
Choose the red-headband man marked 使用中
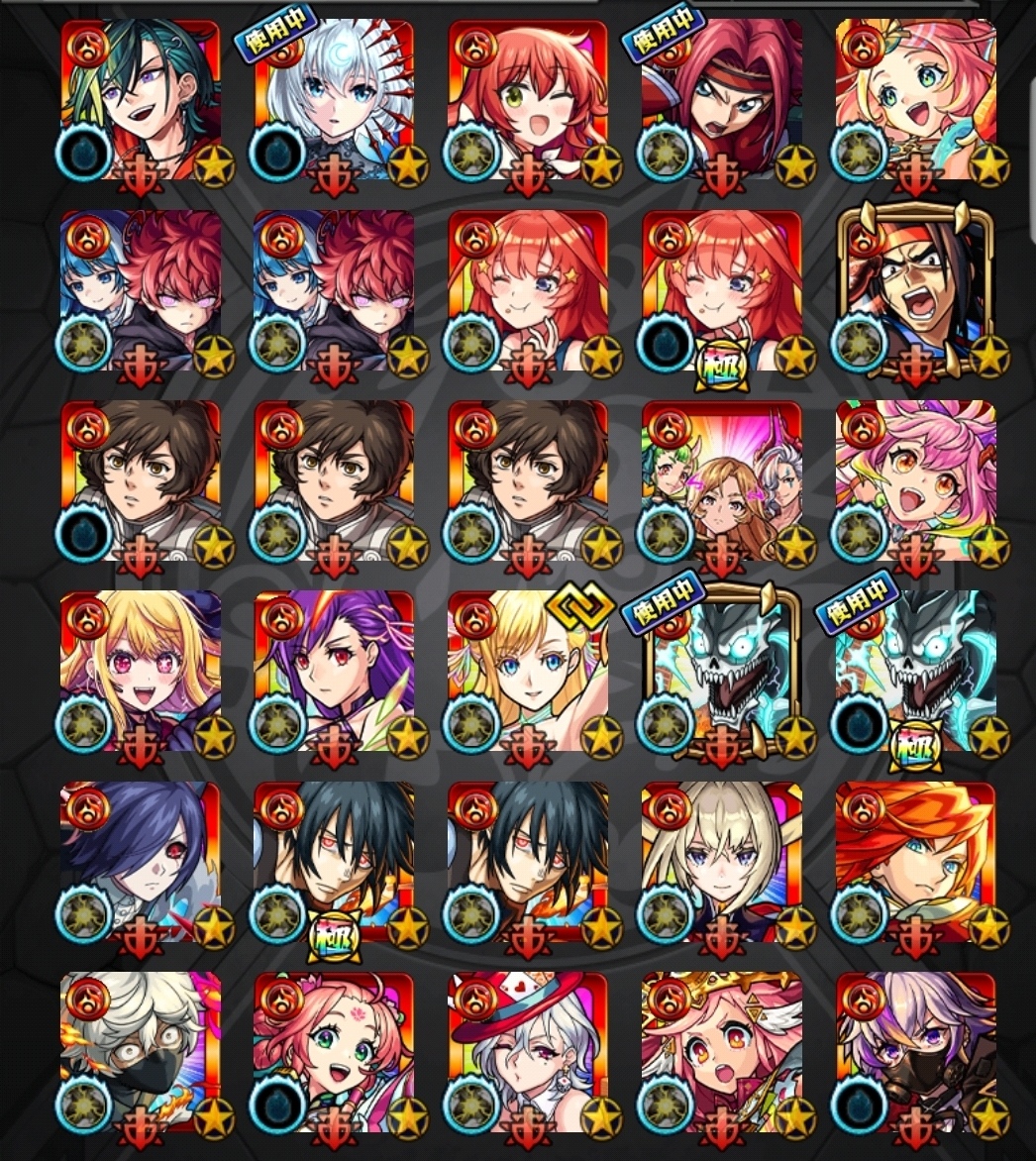click(x=722, y=99)
